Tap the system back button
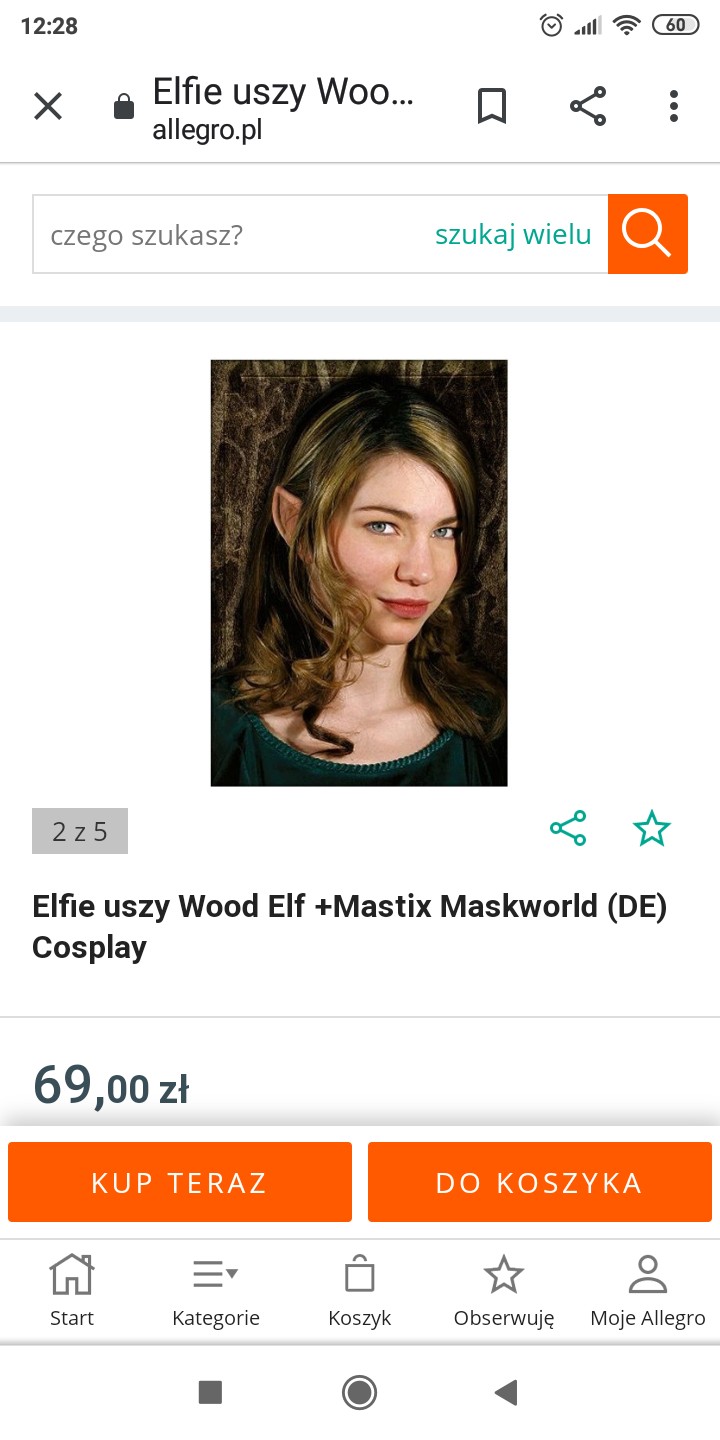The height and width of the screenshot is (1440, 720). [x=506, y=1392]
